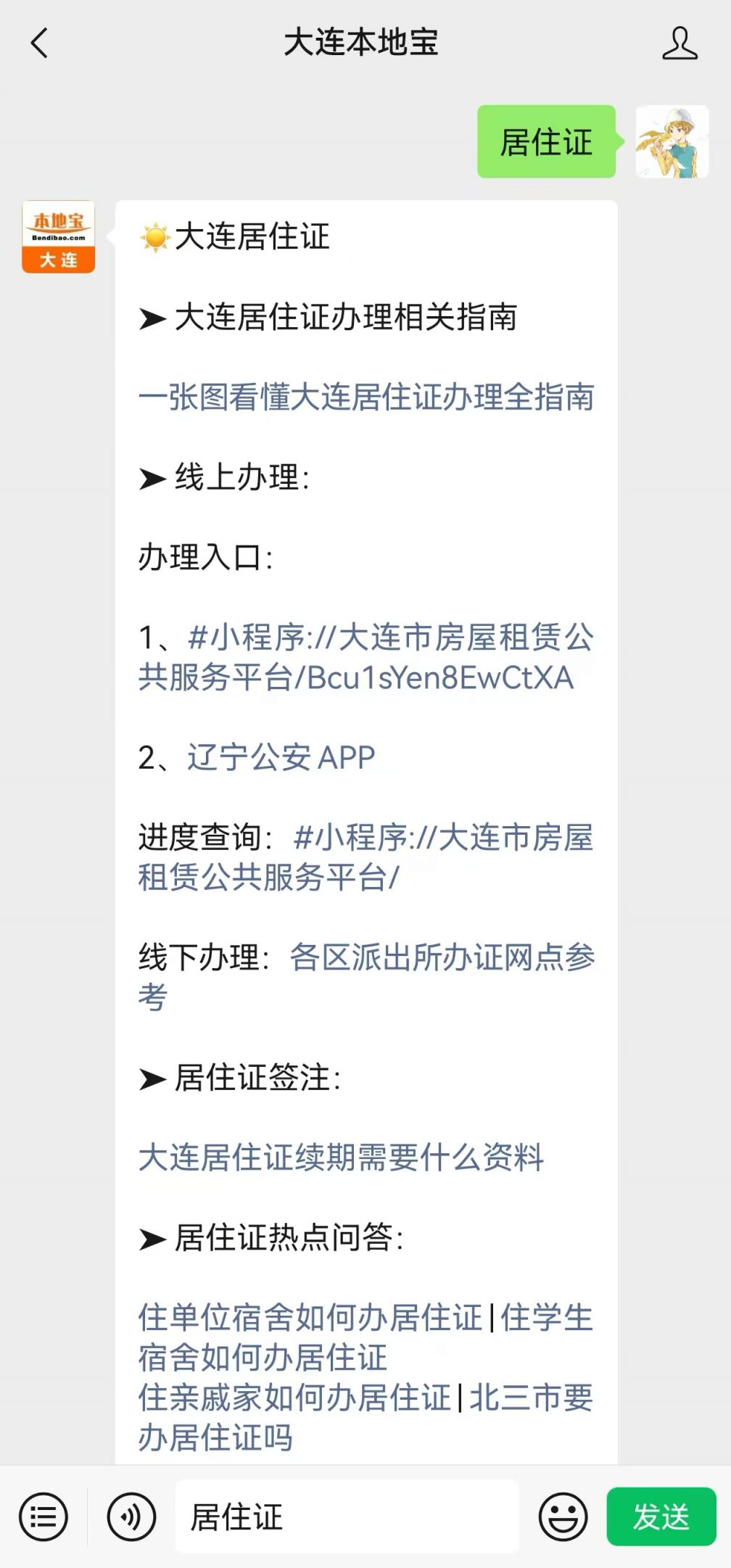This screenshot has height=1568, width=731.
Task: Open 住学生宿舍如何办居住证 link
Action: [x=366, y=1337]
